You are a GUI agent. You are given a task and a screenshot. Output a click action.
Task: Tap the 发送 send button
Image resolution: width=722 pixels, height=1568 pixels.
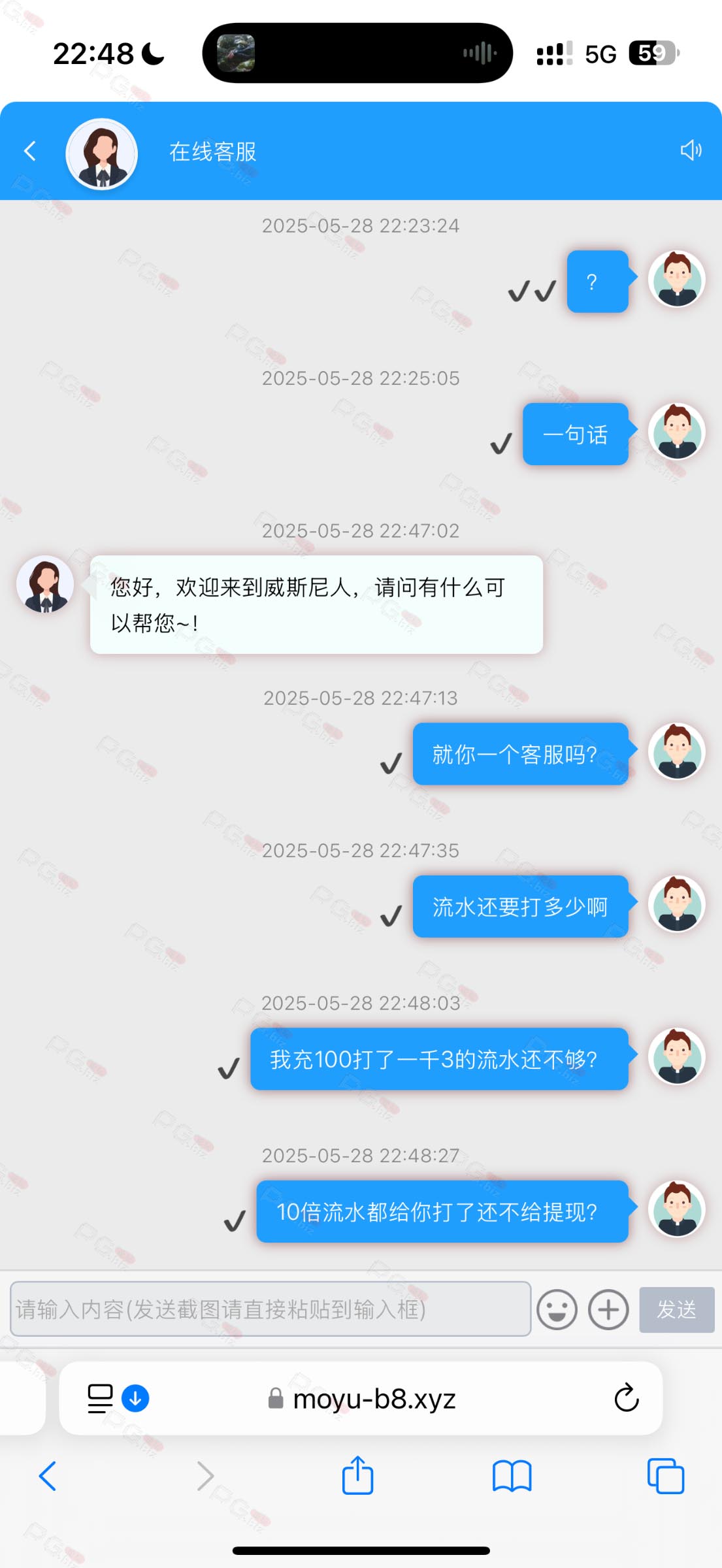click(676, 1309)
